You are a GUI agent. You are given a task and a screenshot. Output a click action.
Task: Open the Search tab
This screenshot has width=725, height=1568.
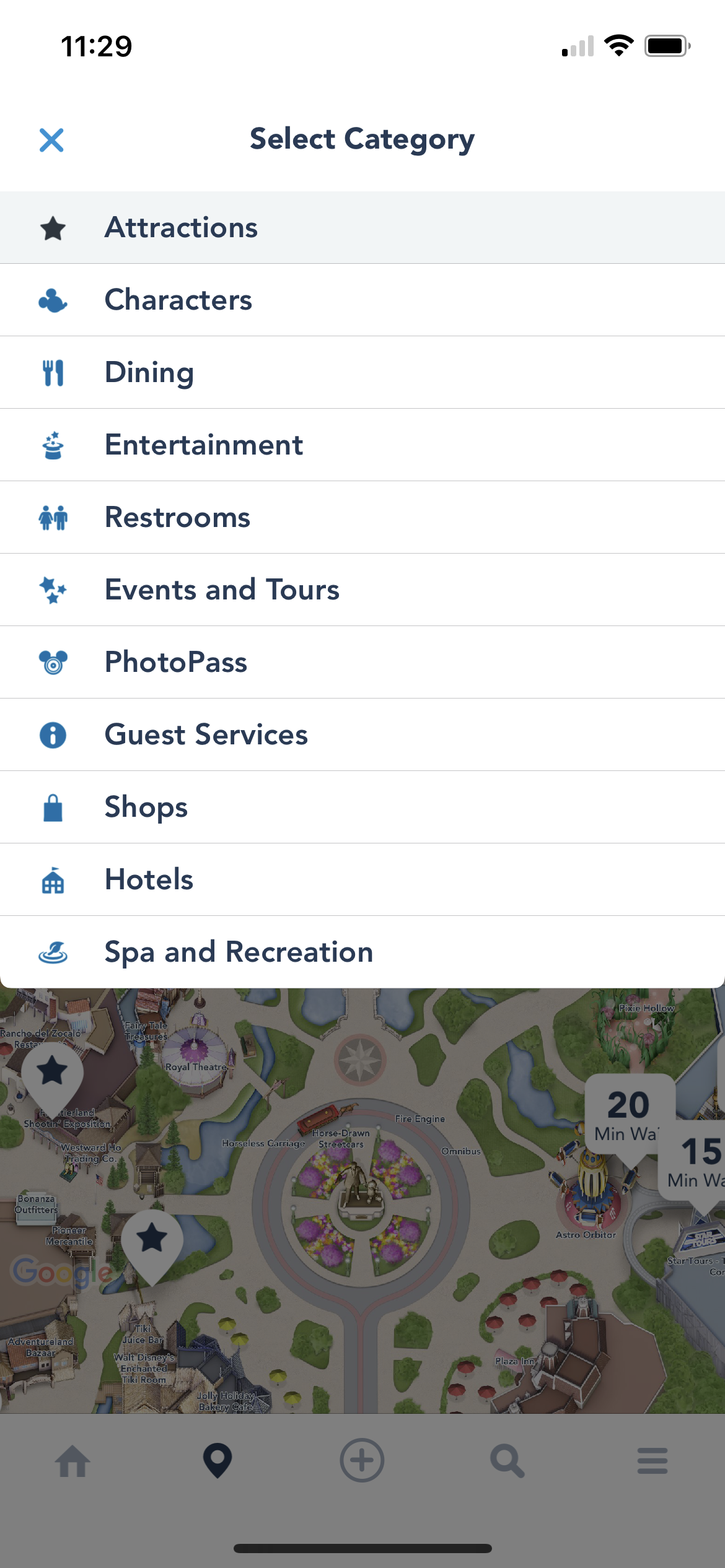(507, 1461)
